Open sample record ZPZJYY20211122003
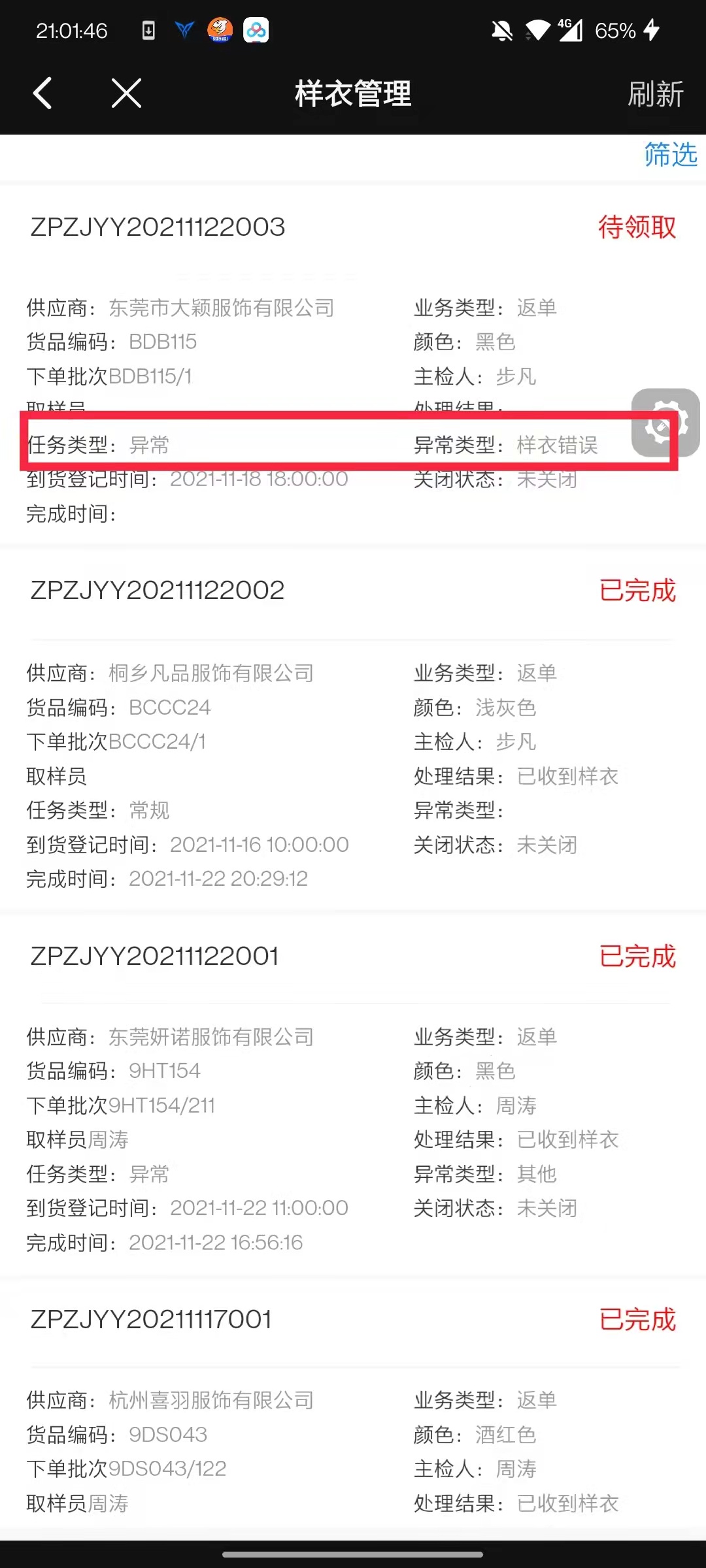This screenshot has width=706, height=1568. [158, 227]
